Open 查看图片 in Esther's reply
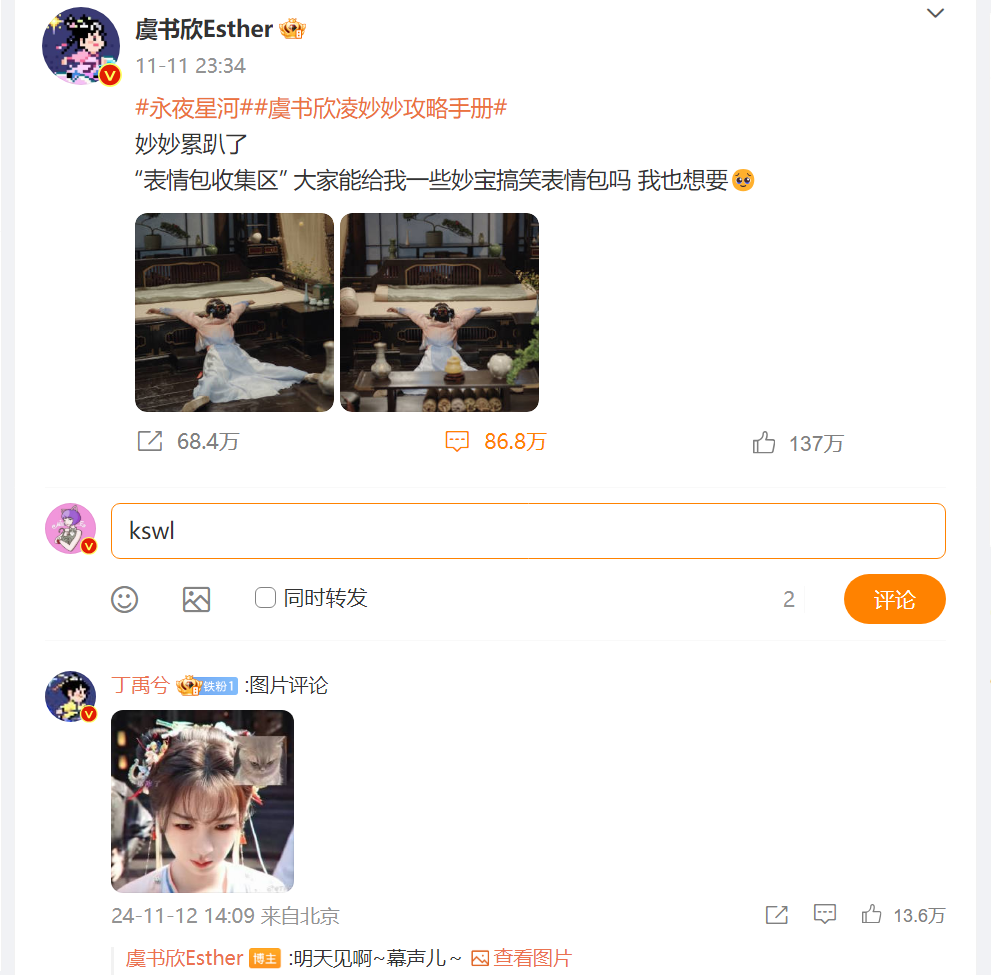 coord(521,958)
